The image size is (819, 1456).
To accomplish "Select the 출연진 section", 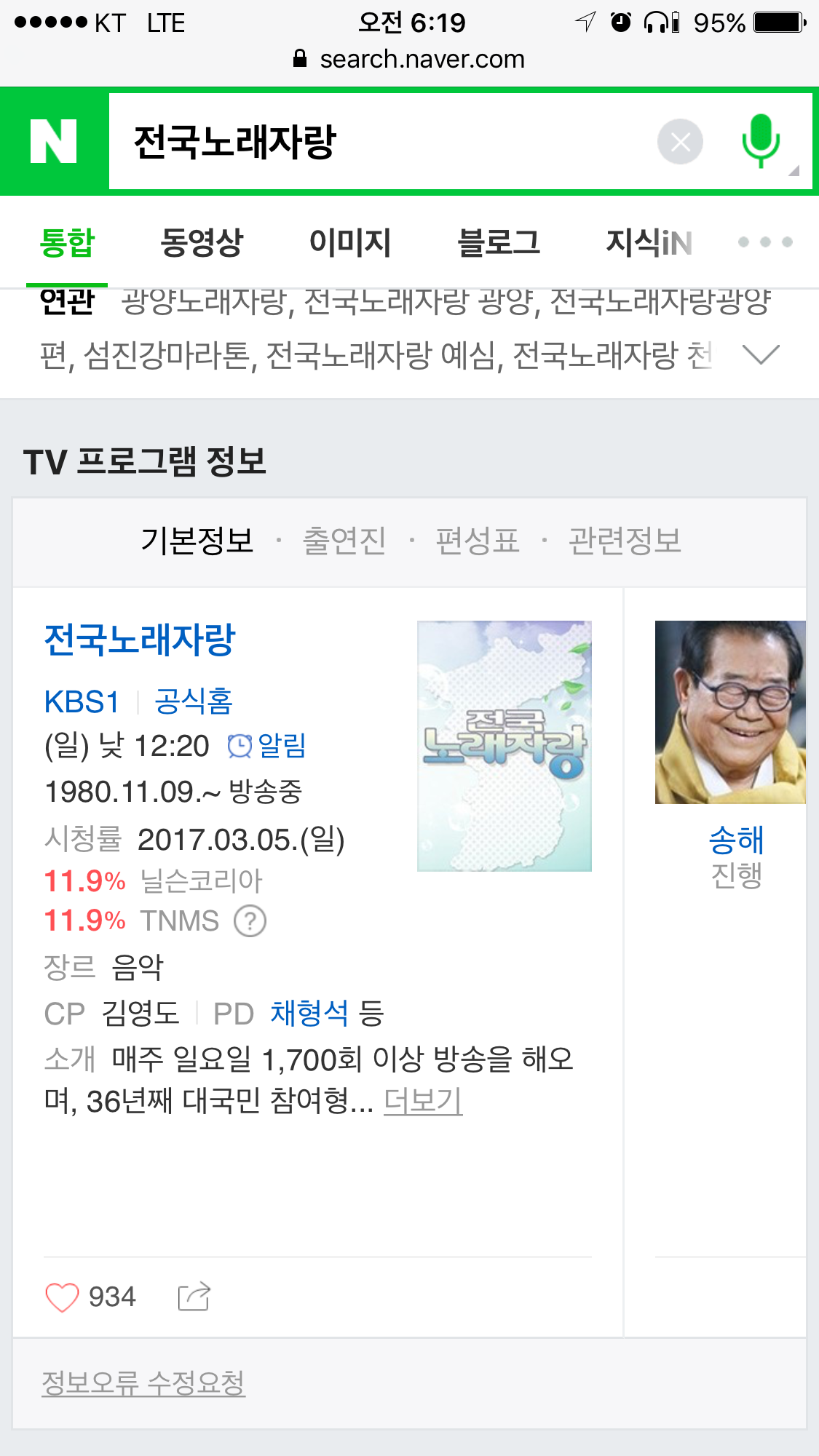I will (x=344, y=541).
